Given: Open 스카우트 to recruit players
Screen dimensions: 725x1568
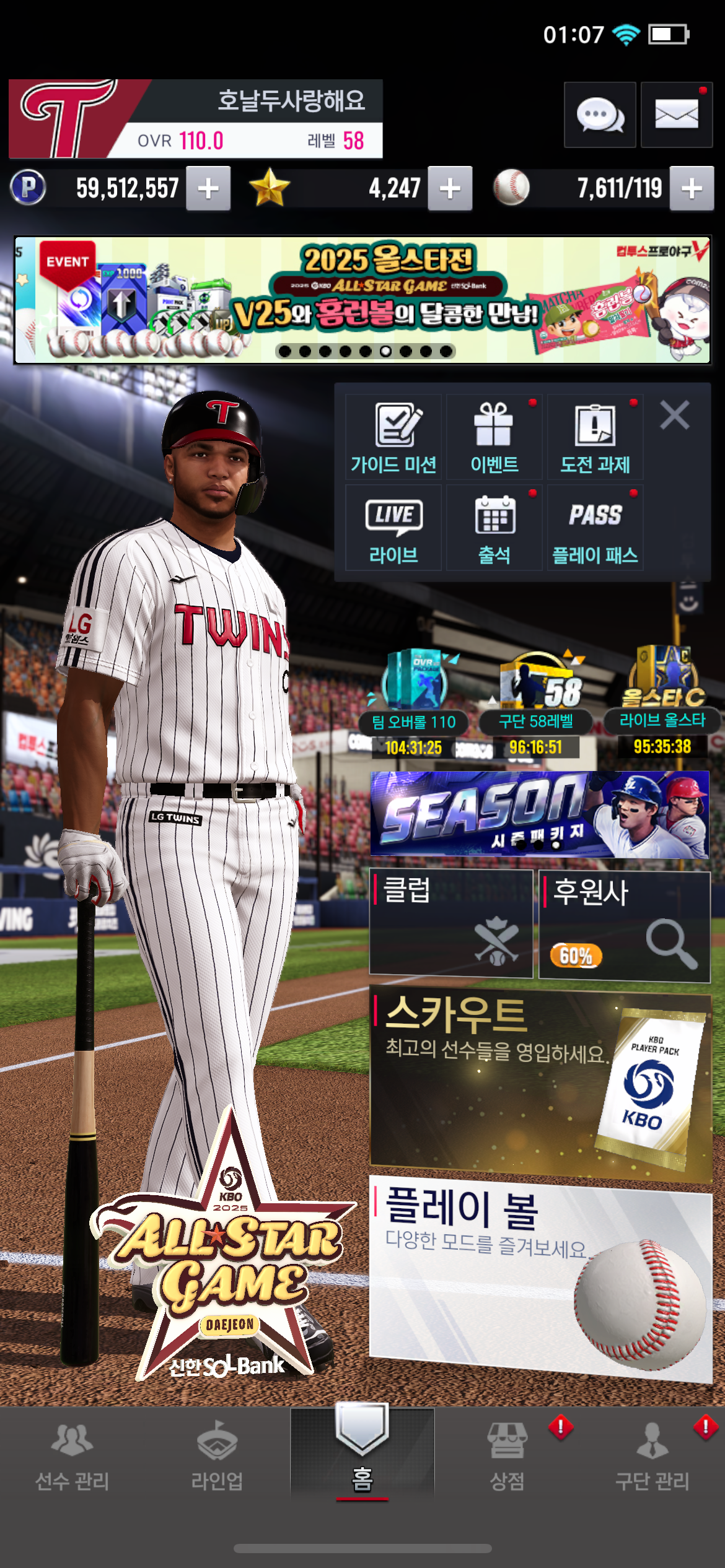Looking at the screenshot, I should click(540, 1084).
